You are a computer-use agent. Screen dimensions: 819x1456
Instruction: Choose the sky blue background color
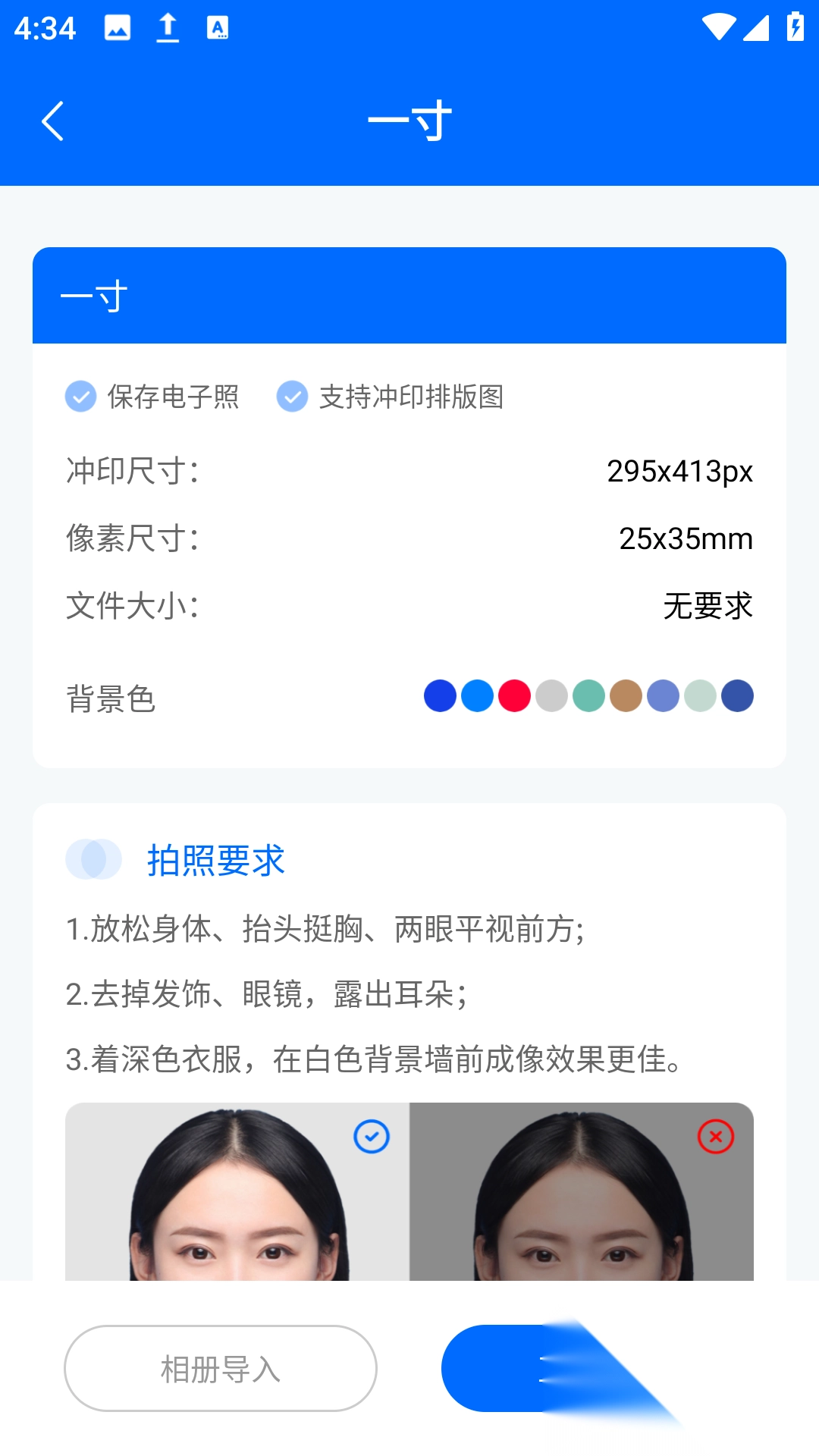click(477, 696)
